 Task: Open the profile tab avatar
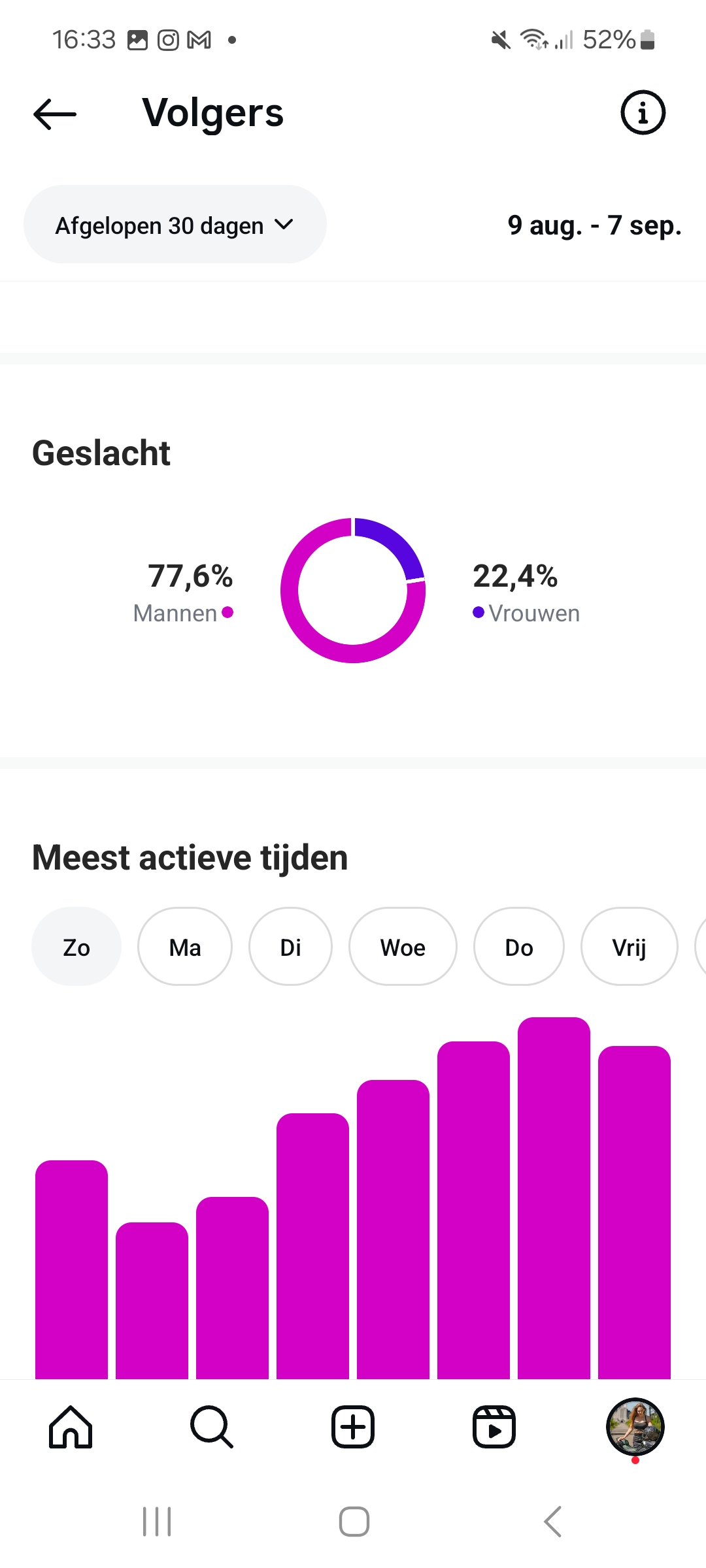click(x=635, y=1428)
